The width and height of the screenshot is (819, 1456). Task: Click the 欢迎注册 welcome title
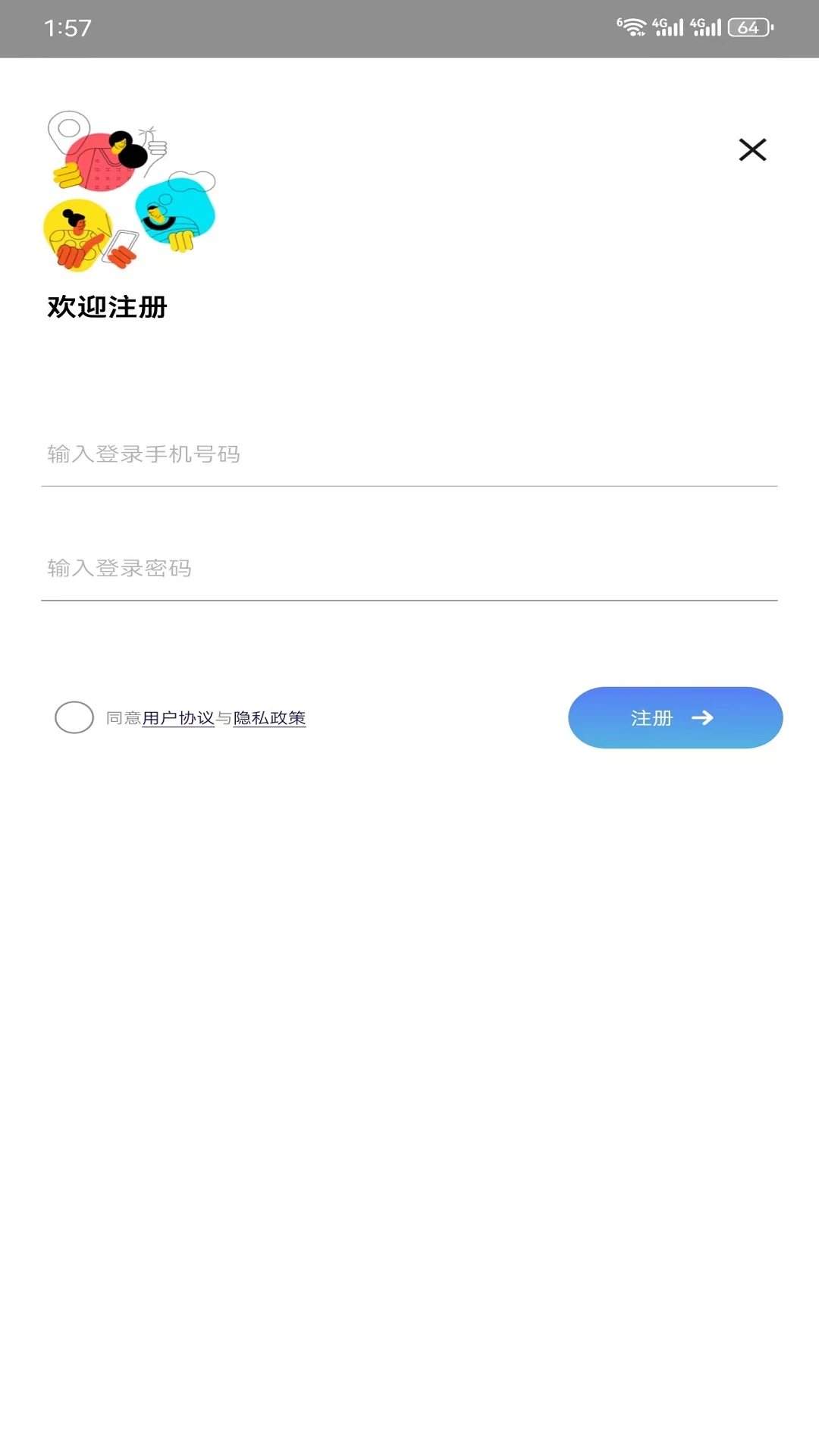[x=108, y=308]
